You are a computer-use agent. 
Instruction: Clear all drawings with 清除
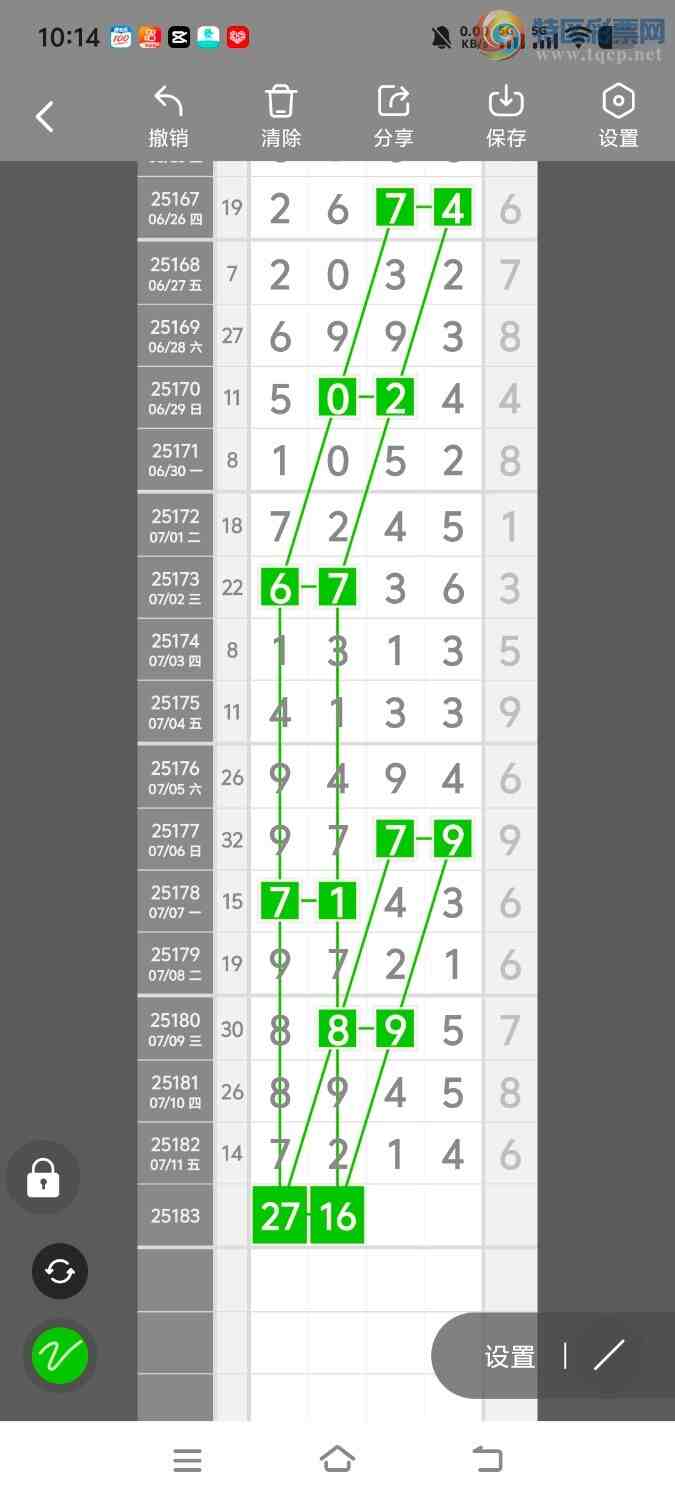click(x=281, y=117)
